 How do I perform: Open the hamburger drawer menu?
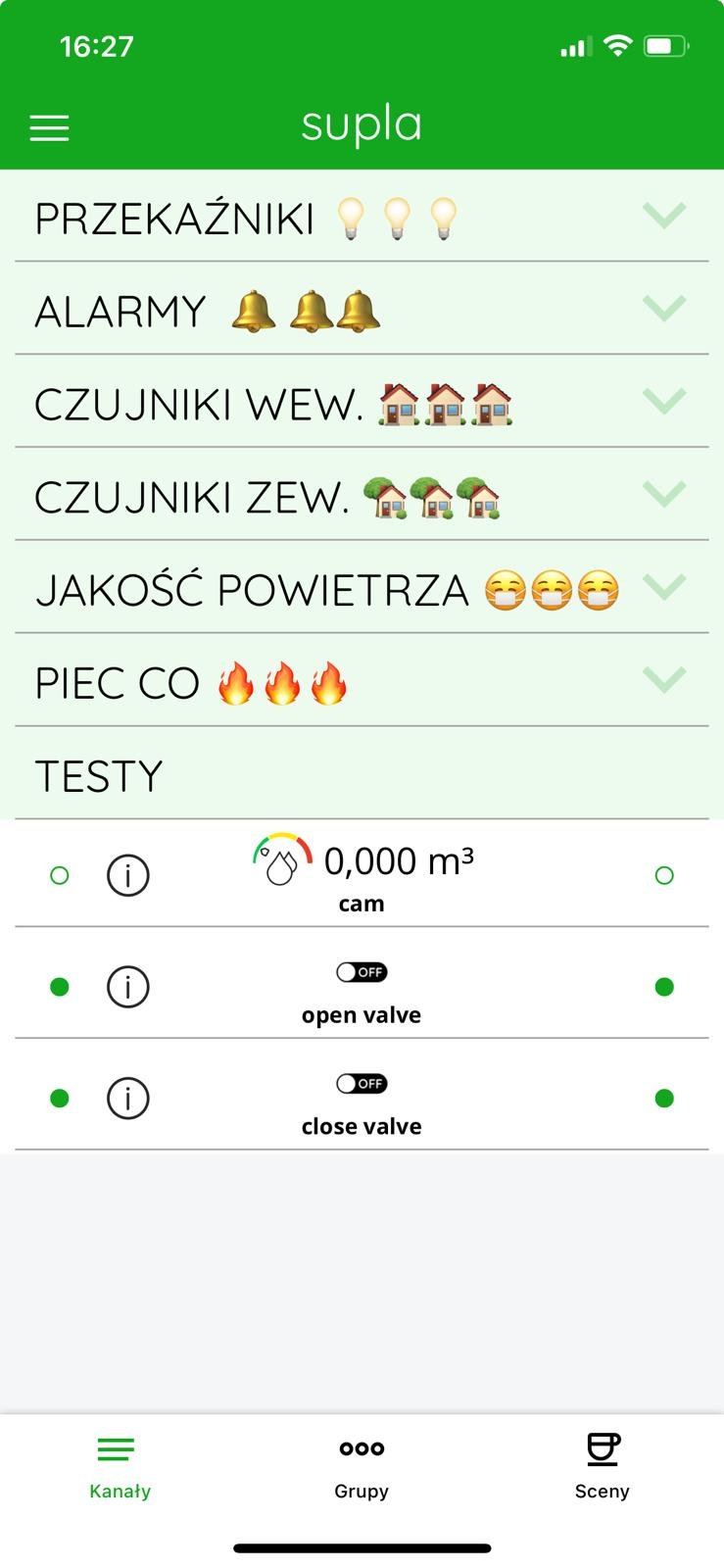[49, 128]
